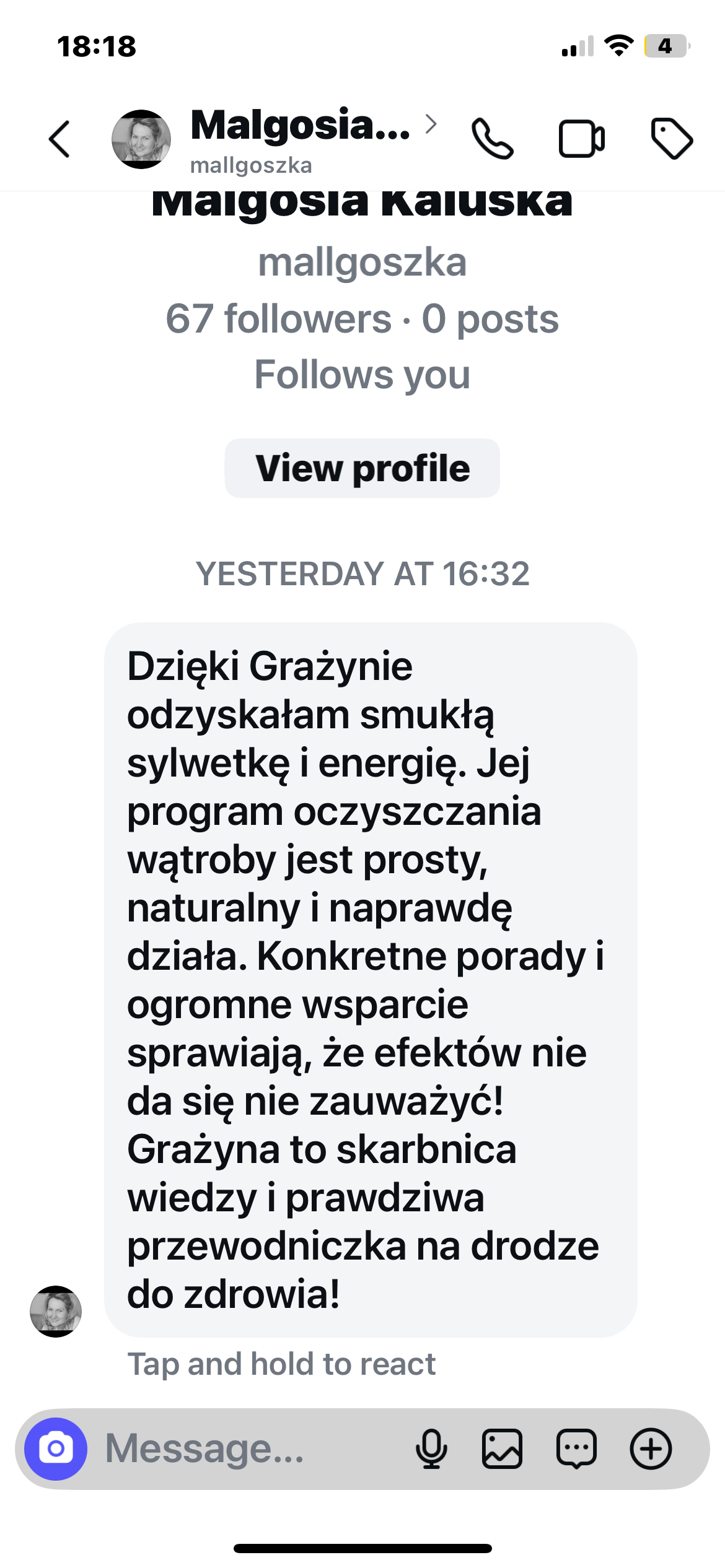Start a video call
Viewport: 725px width, 1568px height.
(x=581, y=139)
